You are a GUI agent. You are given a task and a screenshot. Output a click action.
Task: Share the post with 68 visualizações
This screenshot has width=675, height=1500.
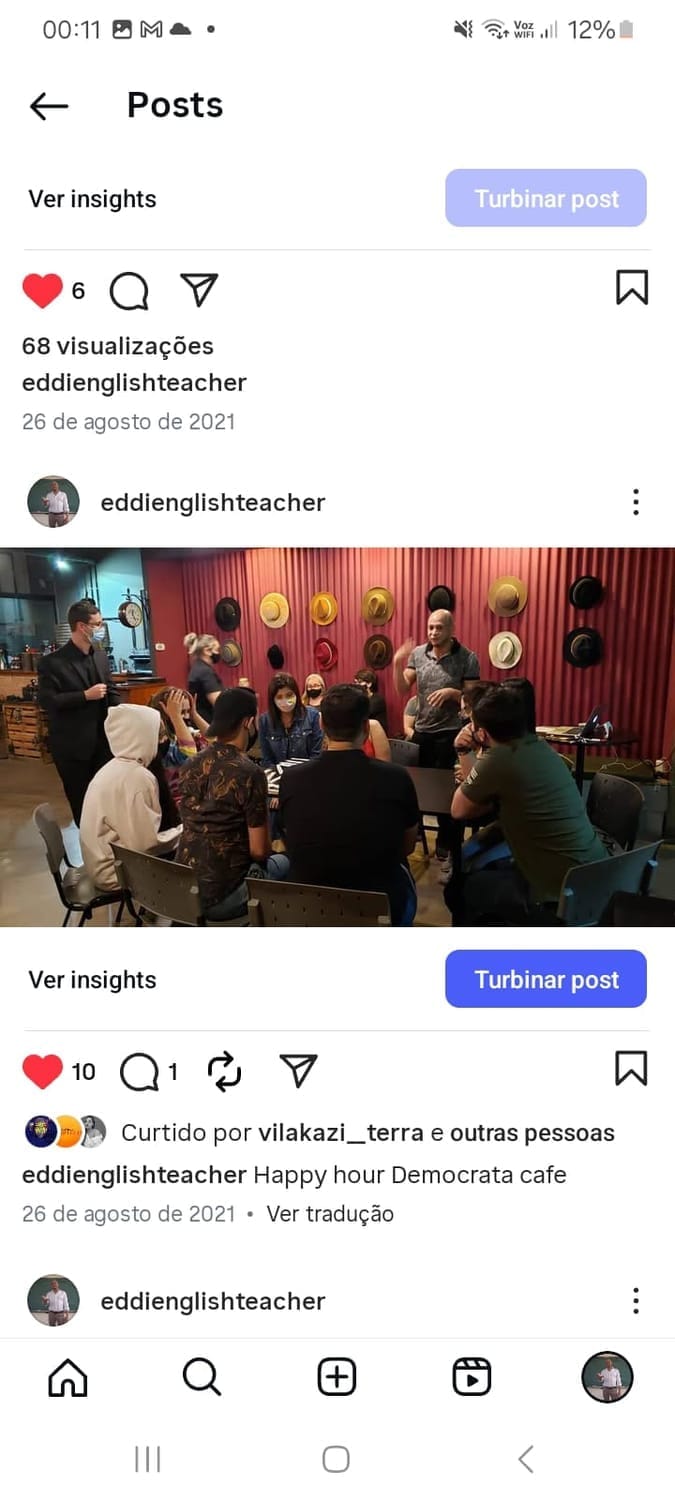coord(199,290)
